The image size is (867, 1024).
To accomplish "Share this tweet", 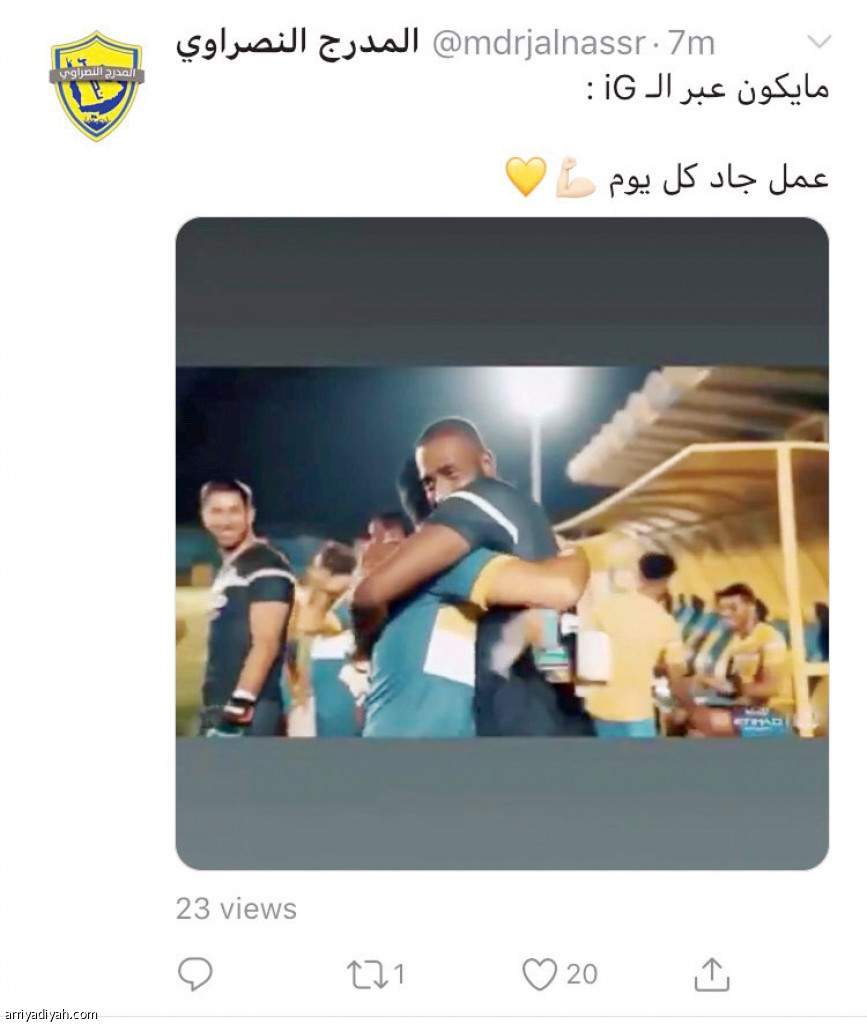I will coord(711,973).
